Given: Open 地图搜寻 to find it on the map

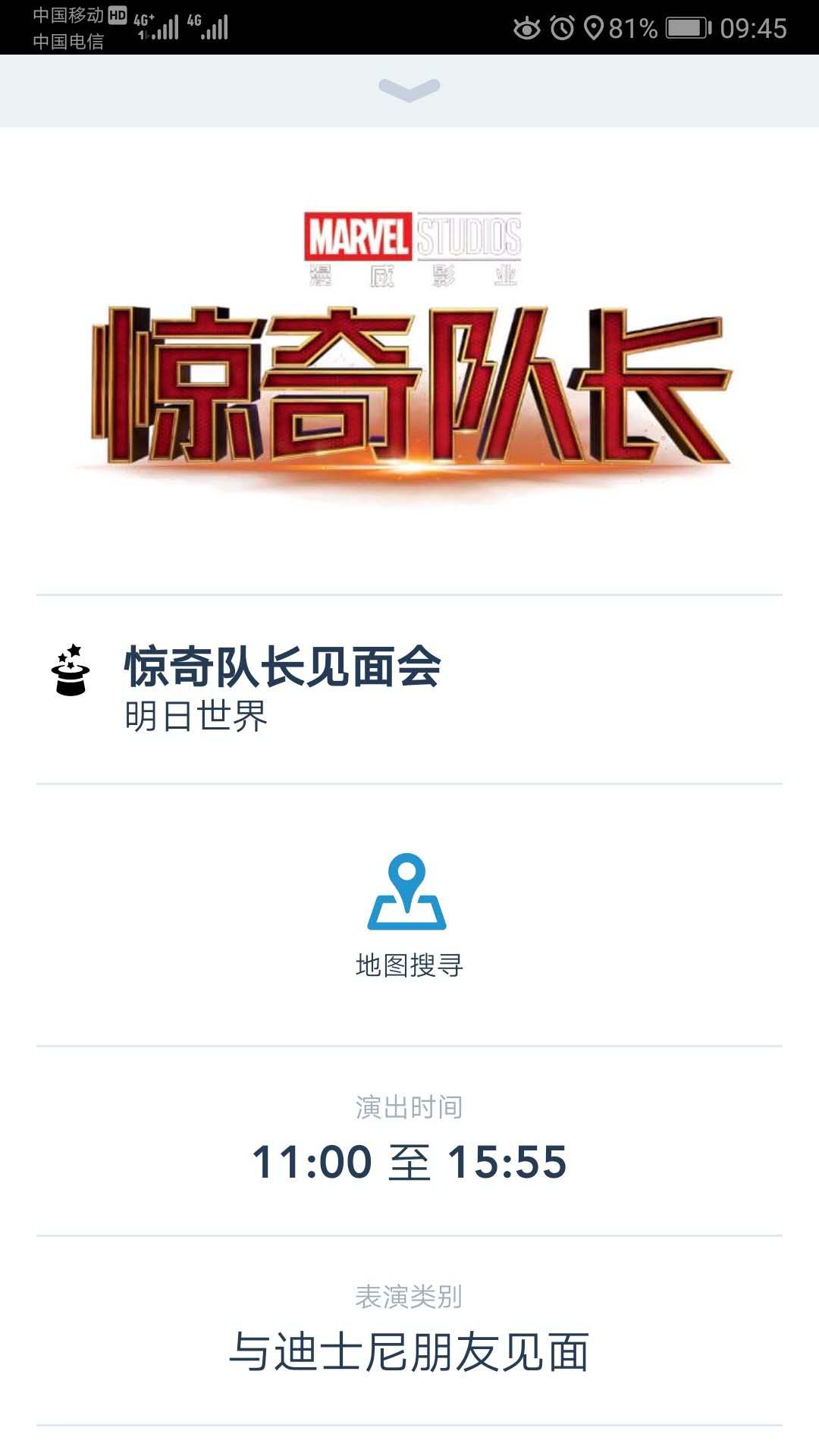Looking at the screenshot, I should (x=408, y=914).
